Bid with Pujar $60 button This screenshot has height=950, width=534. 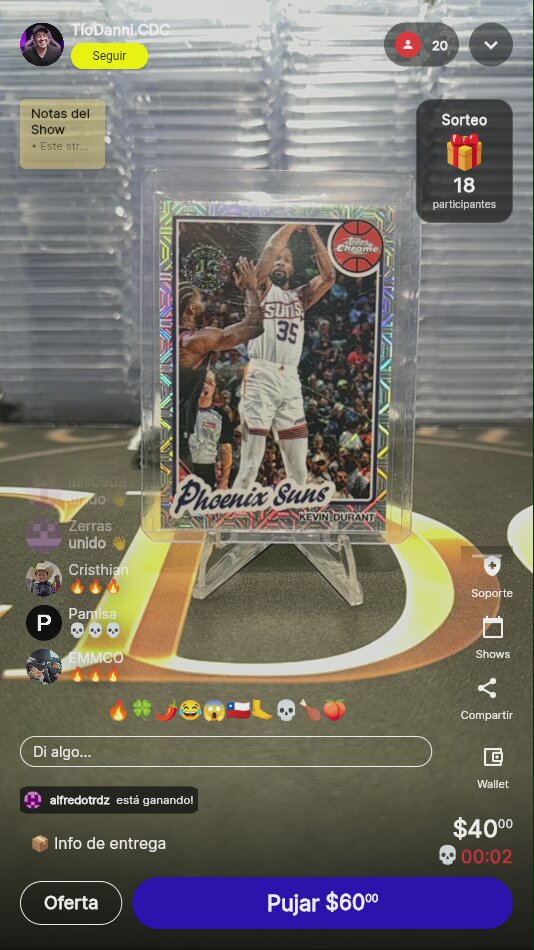[323, 903]
